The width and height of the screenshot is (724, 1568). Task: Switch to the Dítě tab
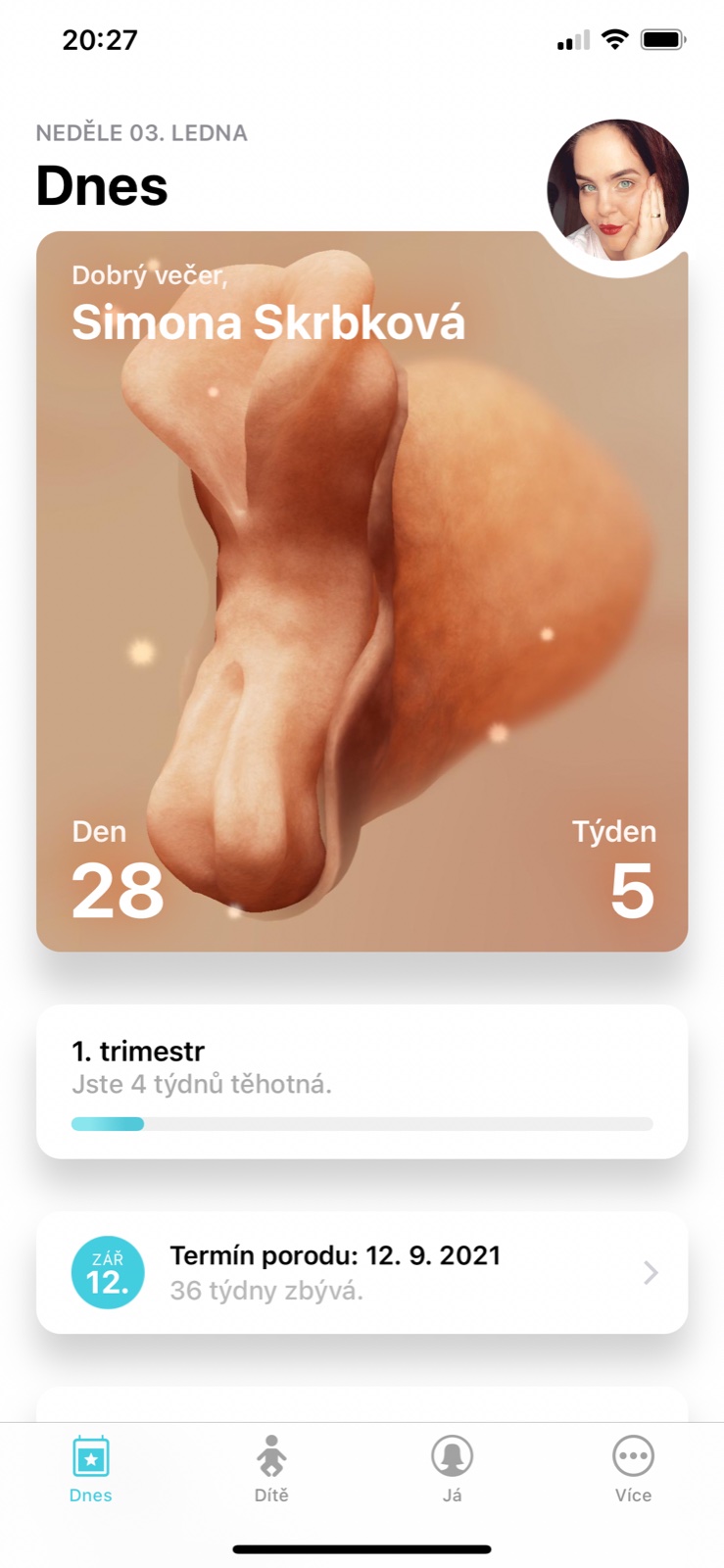point(271,1468)
